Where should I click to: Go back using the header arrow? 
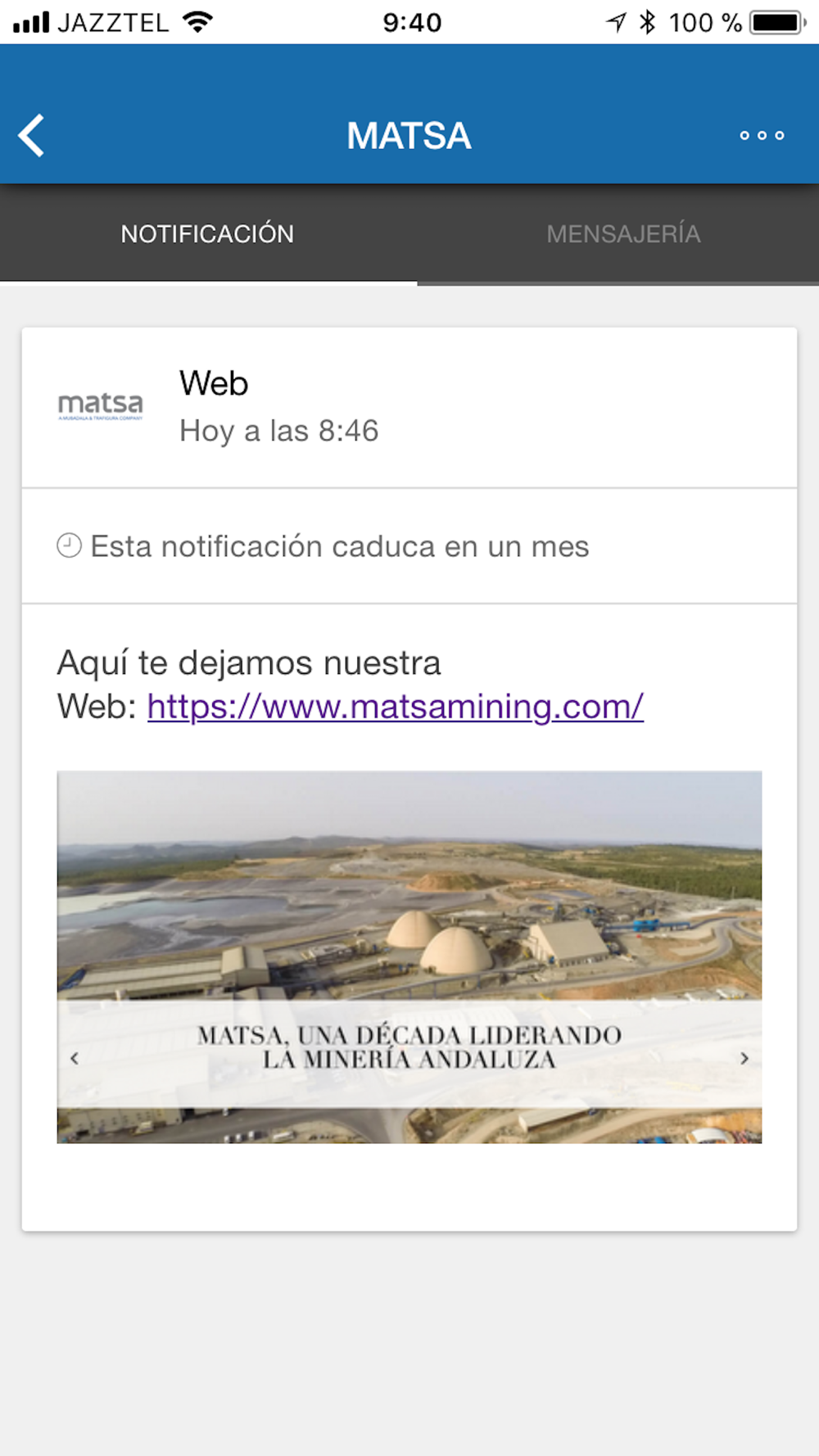click(x=31, y=135)
